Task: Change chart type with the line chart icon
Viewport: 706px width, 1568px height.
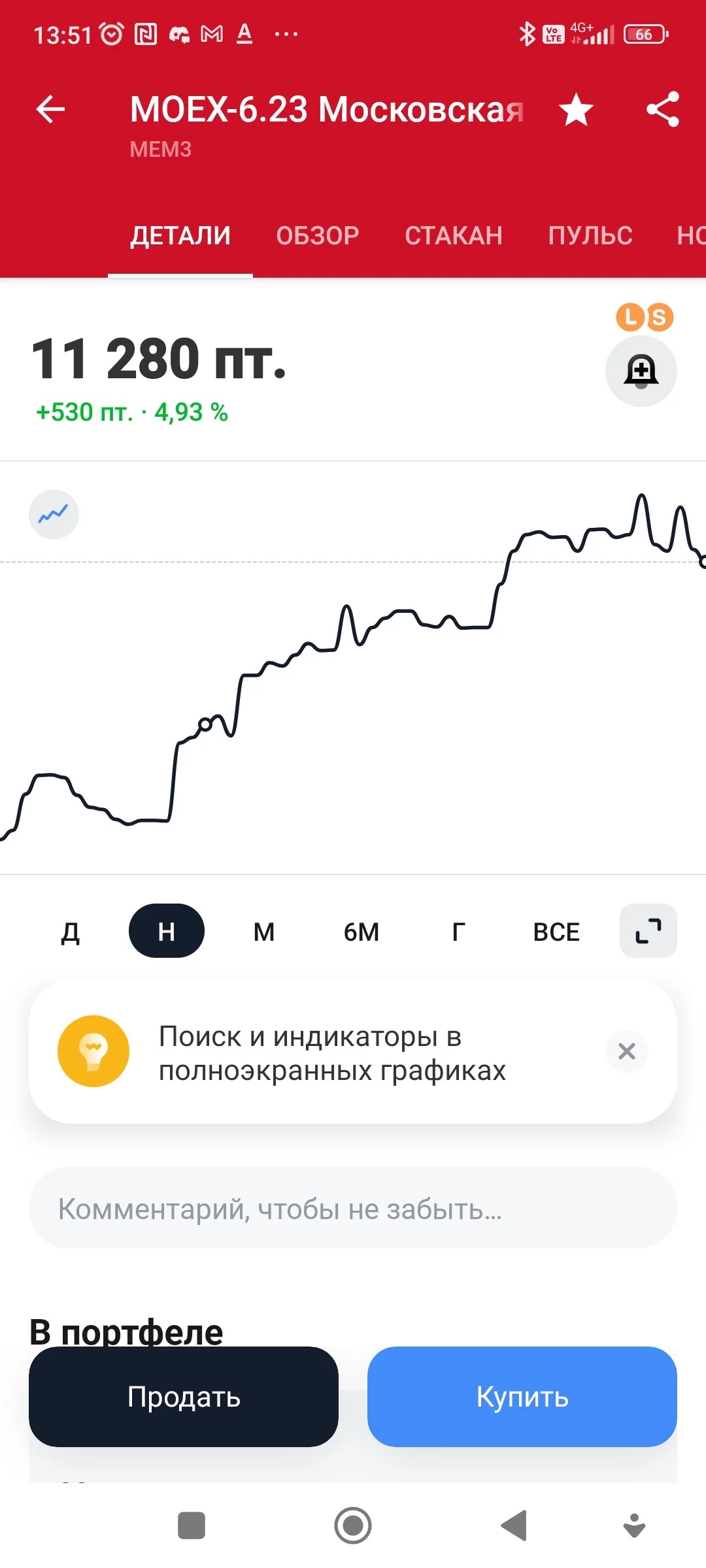Action: pyautogui.click(x=54, y=514)
